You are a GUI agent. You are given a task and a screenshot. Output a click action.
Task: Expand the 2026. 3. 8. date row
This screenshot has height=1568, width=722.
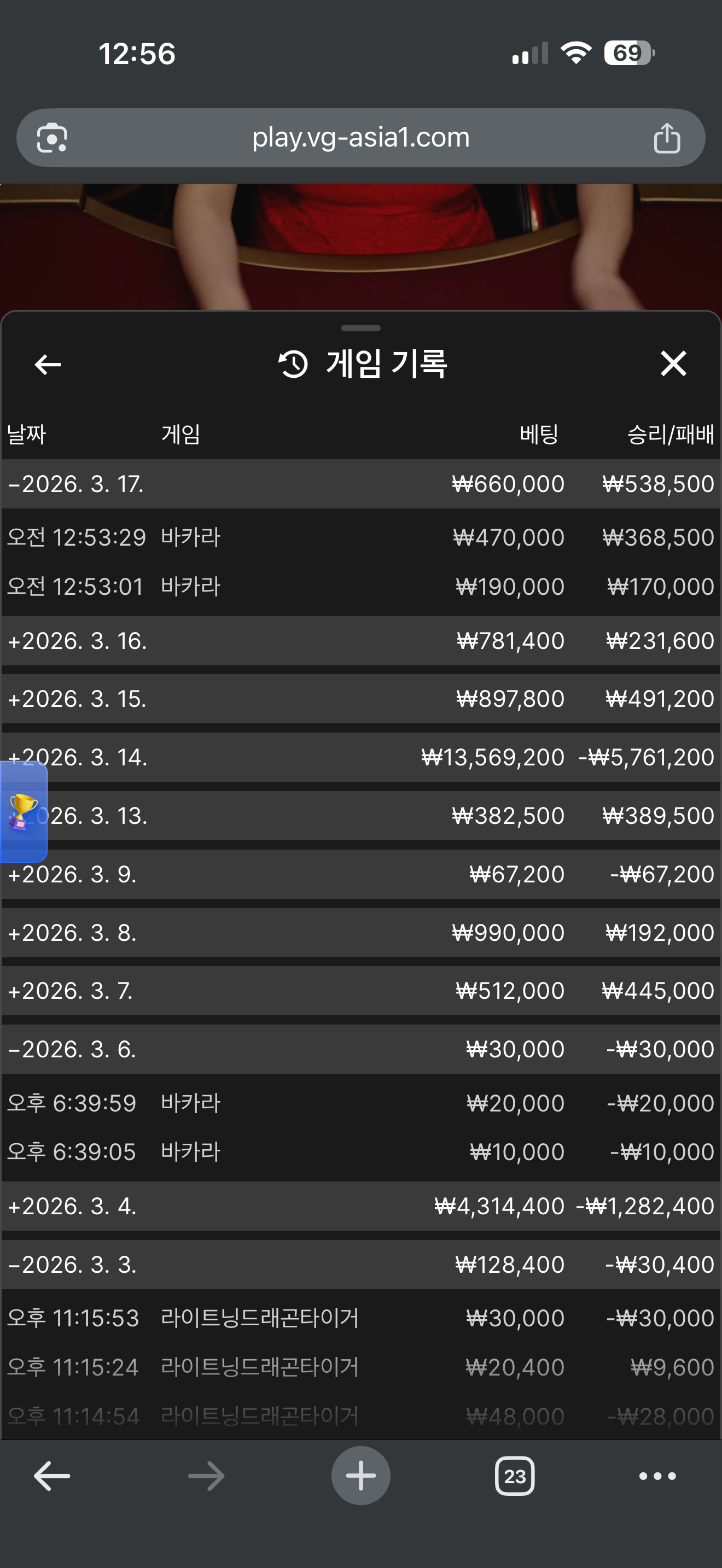[72, 933]
